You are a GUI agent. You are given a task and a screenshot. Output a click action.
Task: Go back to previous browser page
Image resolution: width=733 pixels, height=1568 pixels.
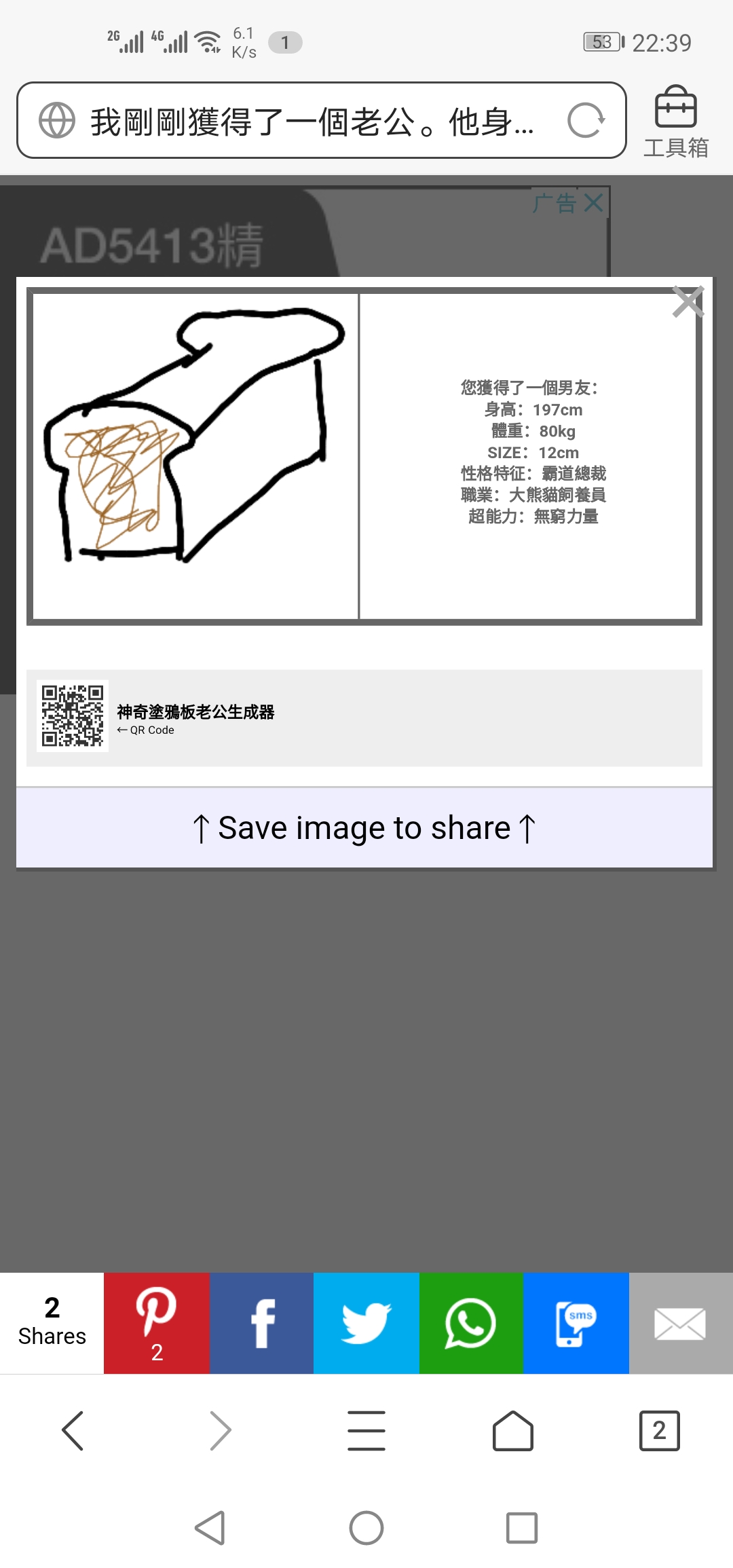point(73,1430)
